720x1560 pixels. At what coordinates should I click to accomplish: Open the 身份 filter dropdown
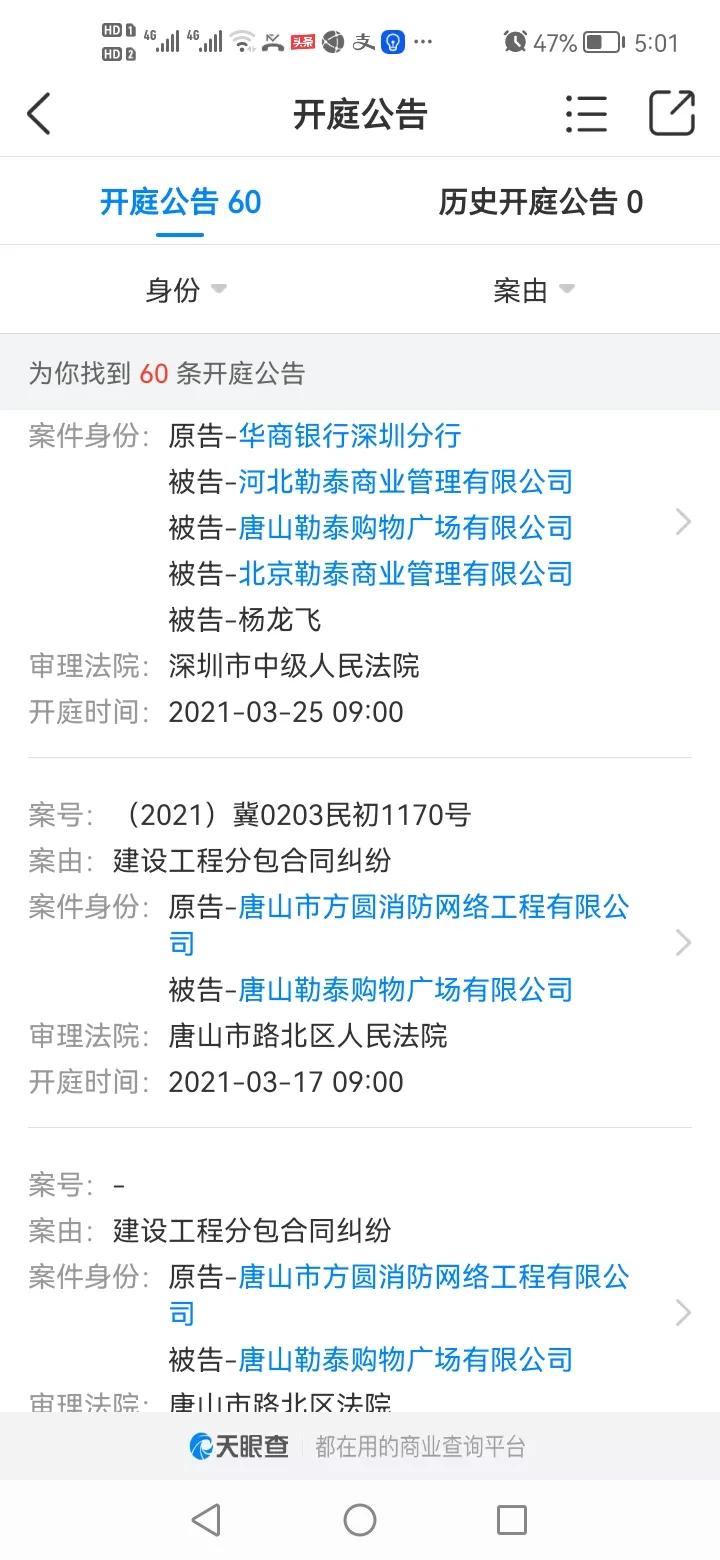(185, 289)
